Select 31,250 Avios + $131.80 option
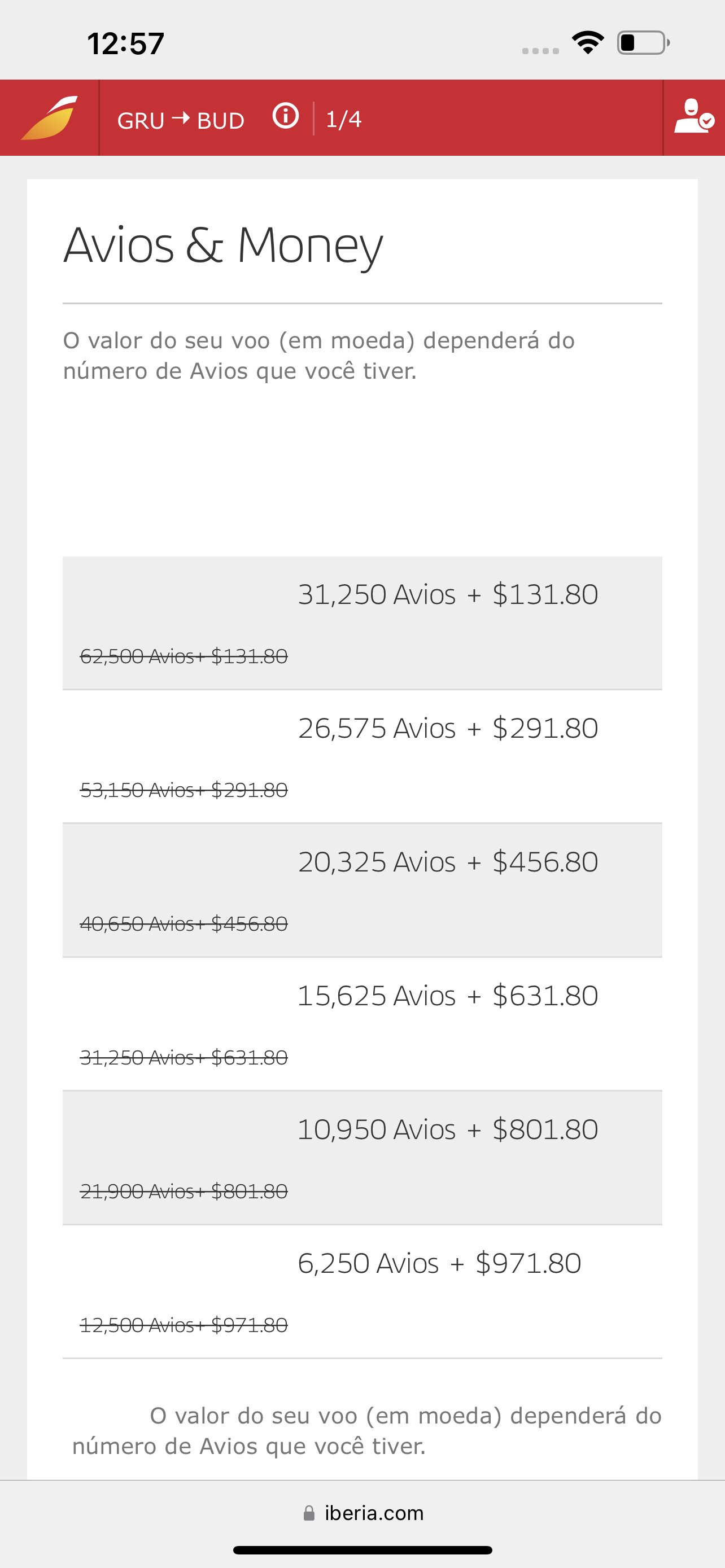 (x=362, y=623)
